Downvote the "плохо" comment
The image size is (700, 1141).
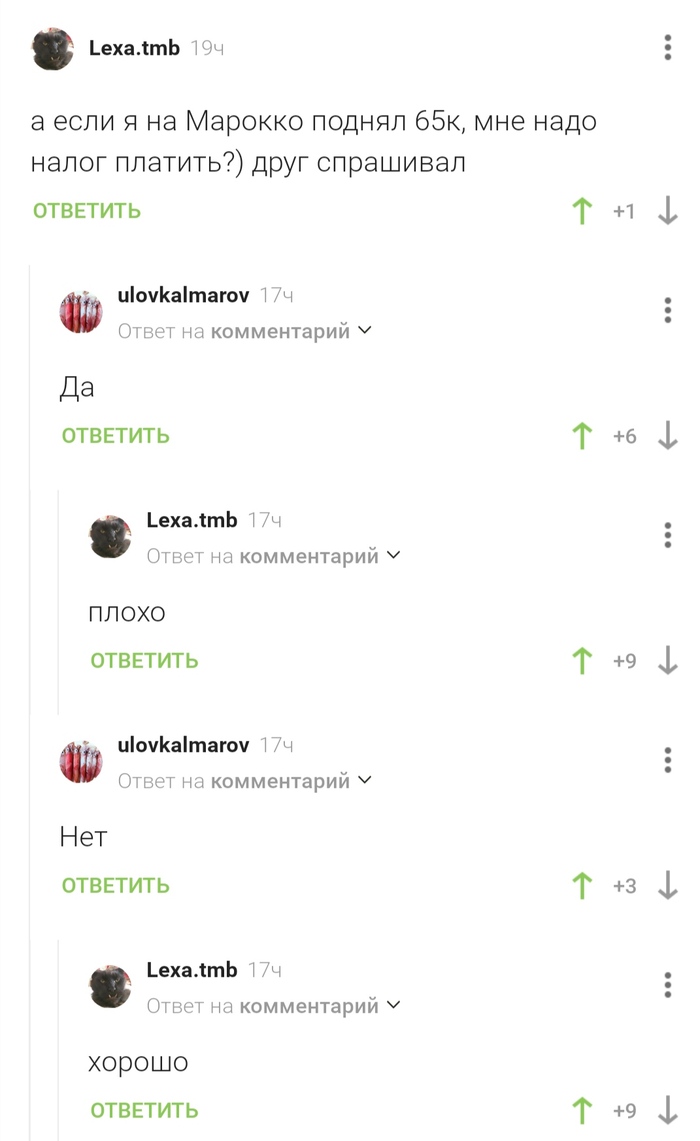(x=668, y=661)
